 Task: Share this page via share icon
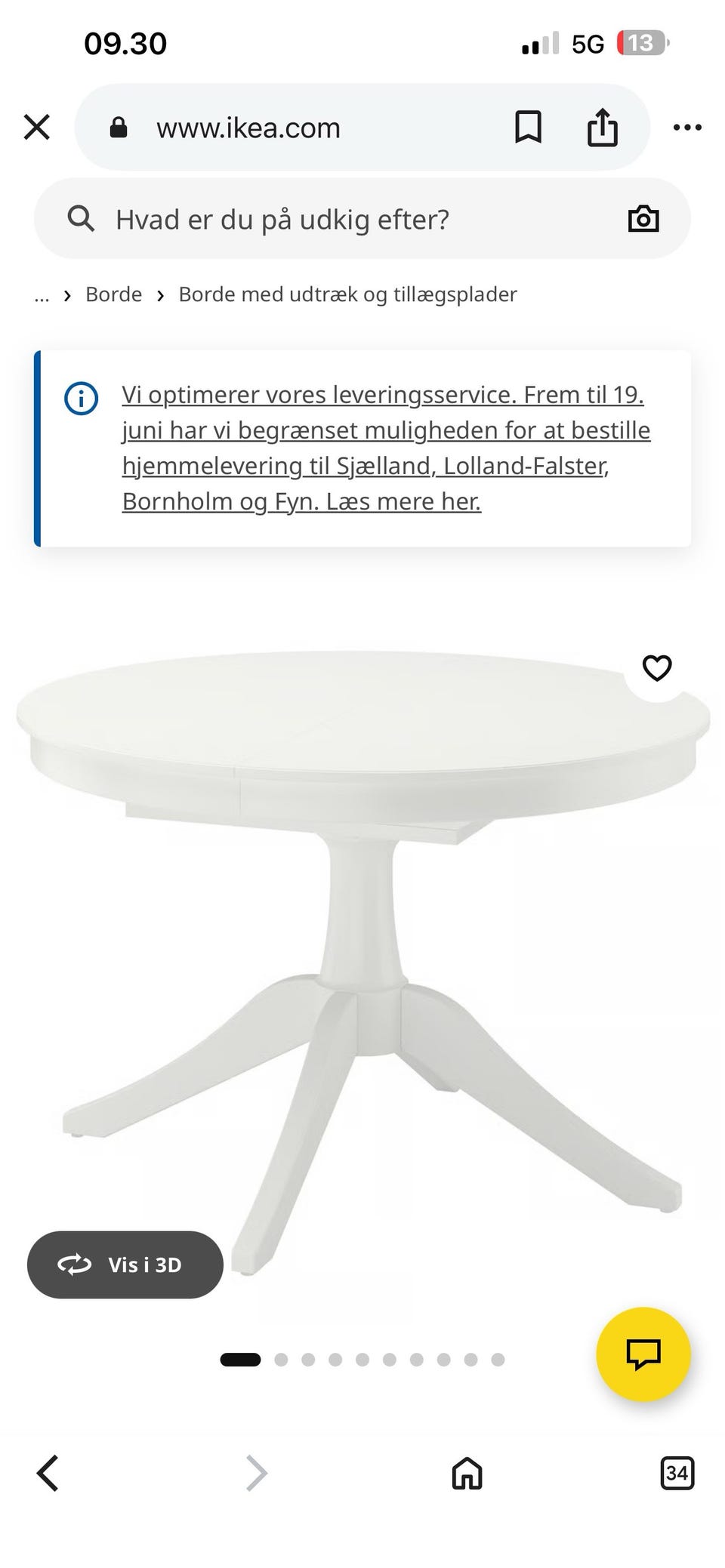[602, 125]
